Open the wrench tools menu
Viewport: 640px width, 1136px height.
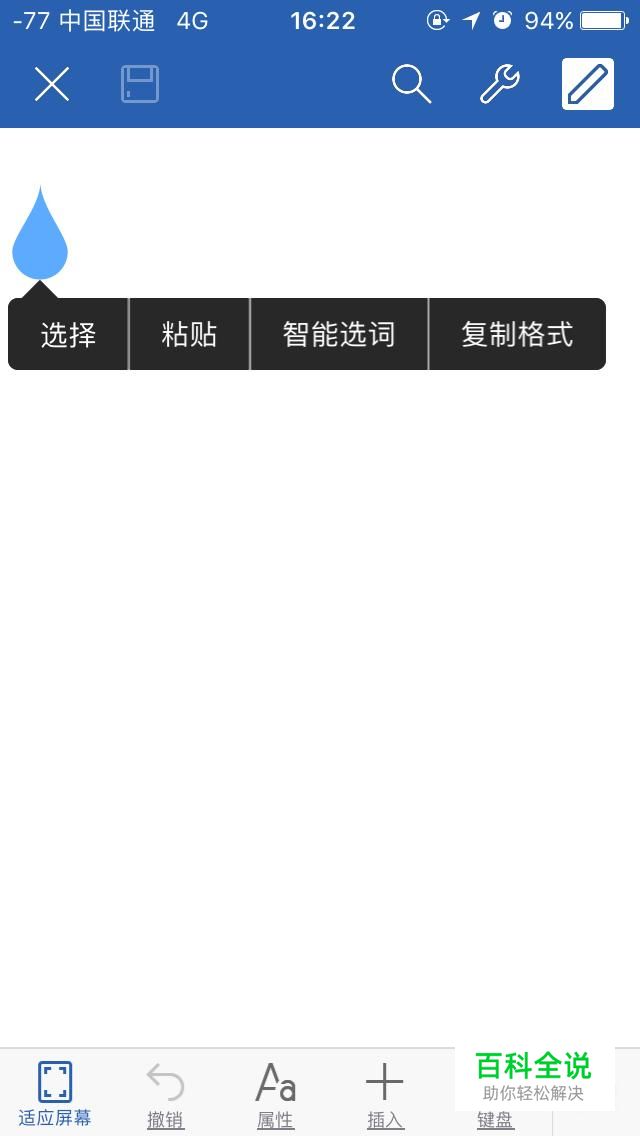(500, 84)
